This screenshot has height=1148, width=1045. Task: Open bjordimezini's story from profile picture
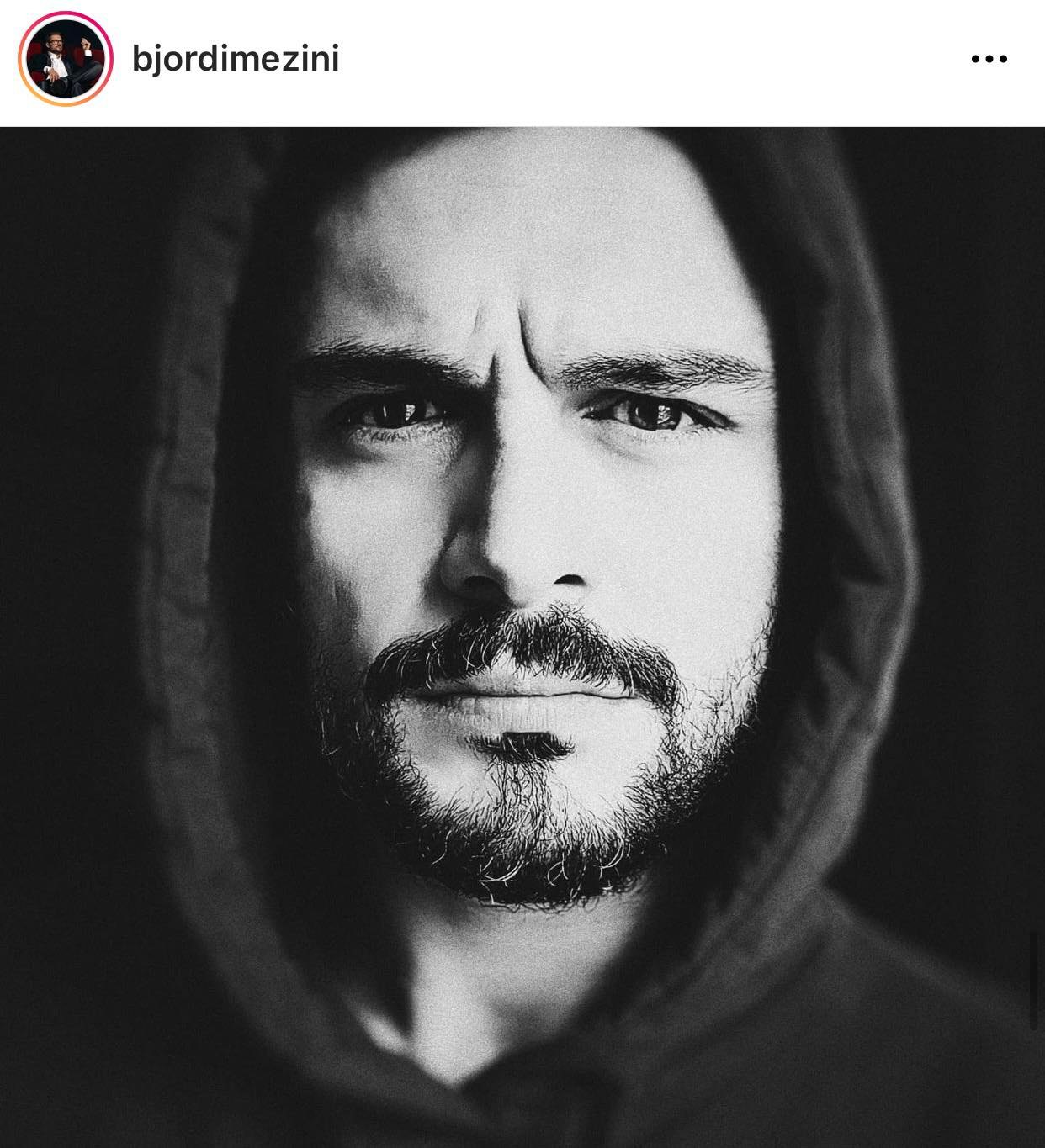65,60
